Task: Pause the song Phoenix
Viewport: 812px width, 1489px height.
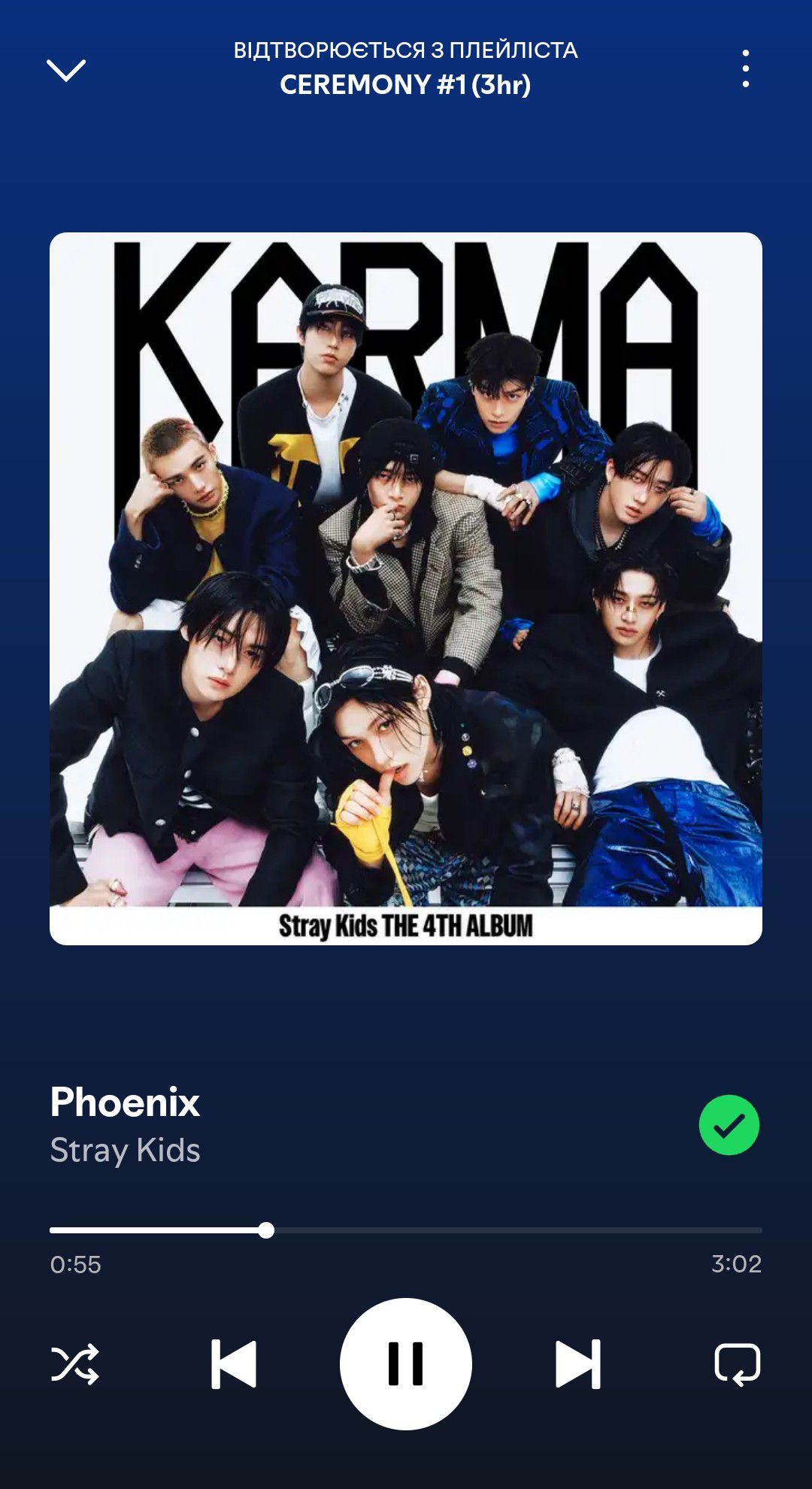Action: coord(406,1363)
